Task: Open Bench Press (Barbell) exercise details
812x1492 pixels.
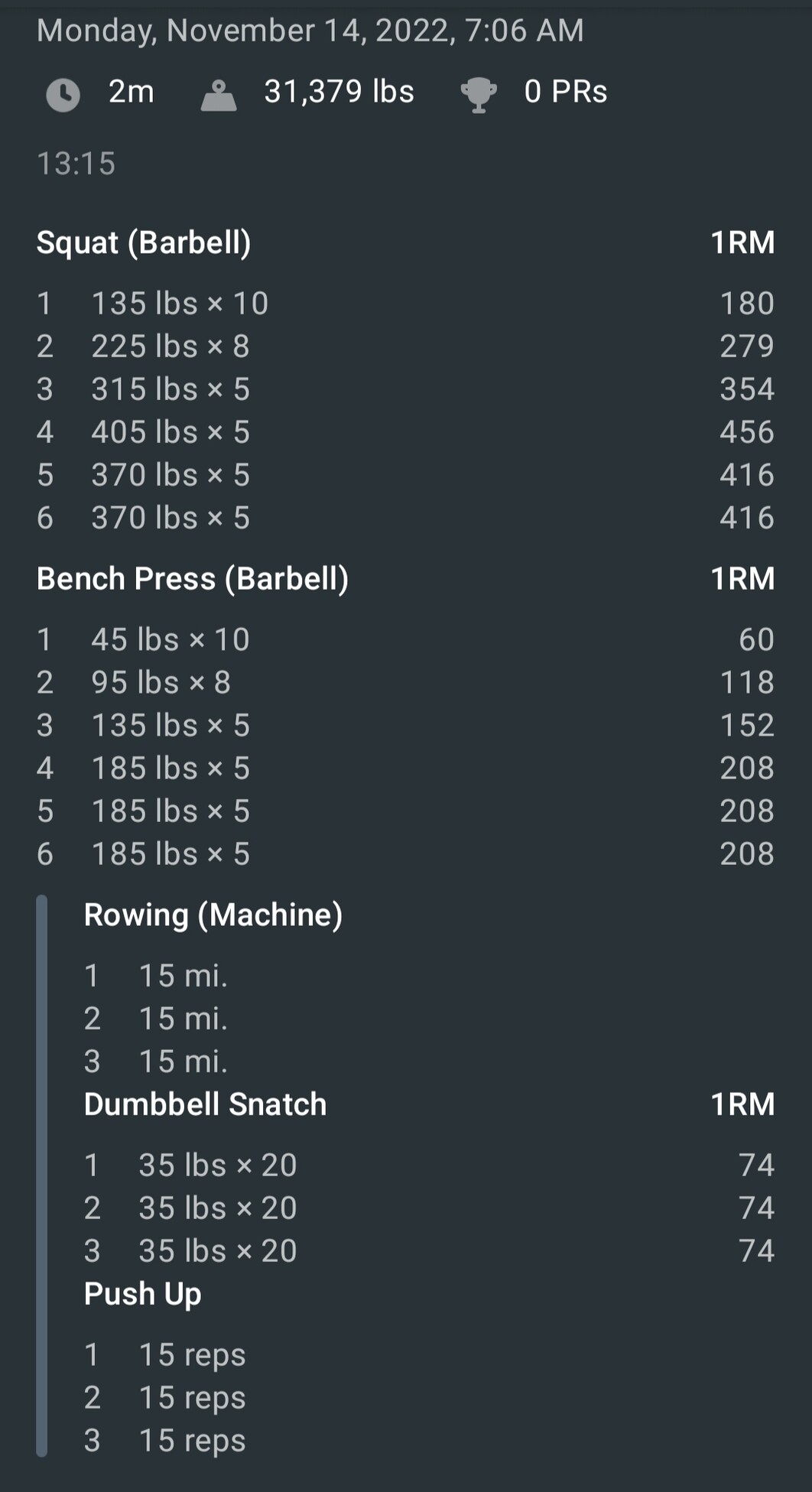Action: coord(193,579)
